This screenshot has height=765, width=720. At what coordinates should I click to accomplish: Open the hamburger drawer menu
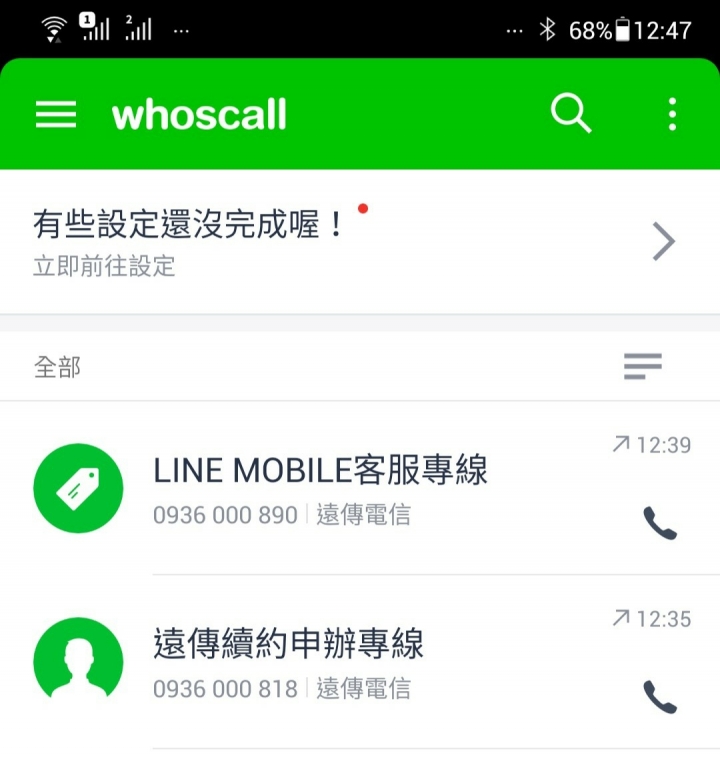point(56,115)
